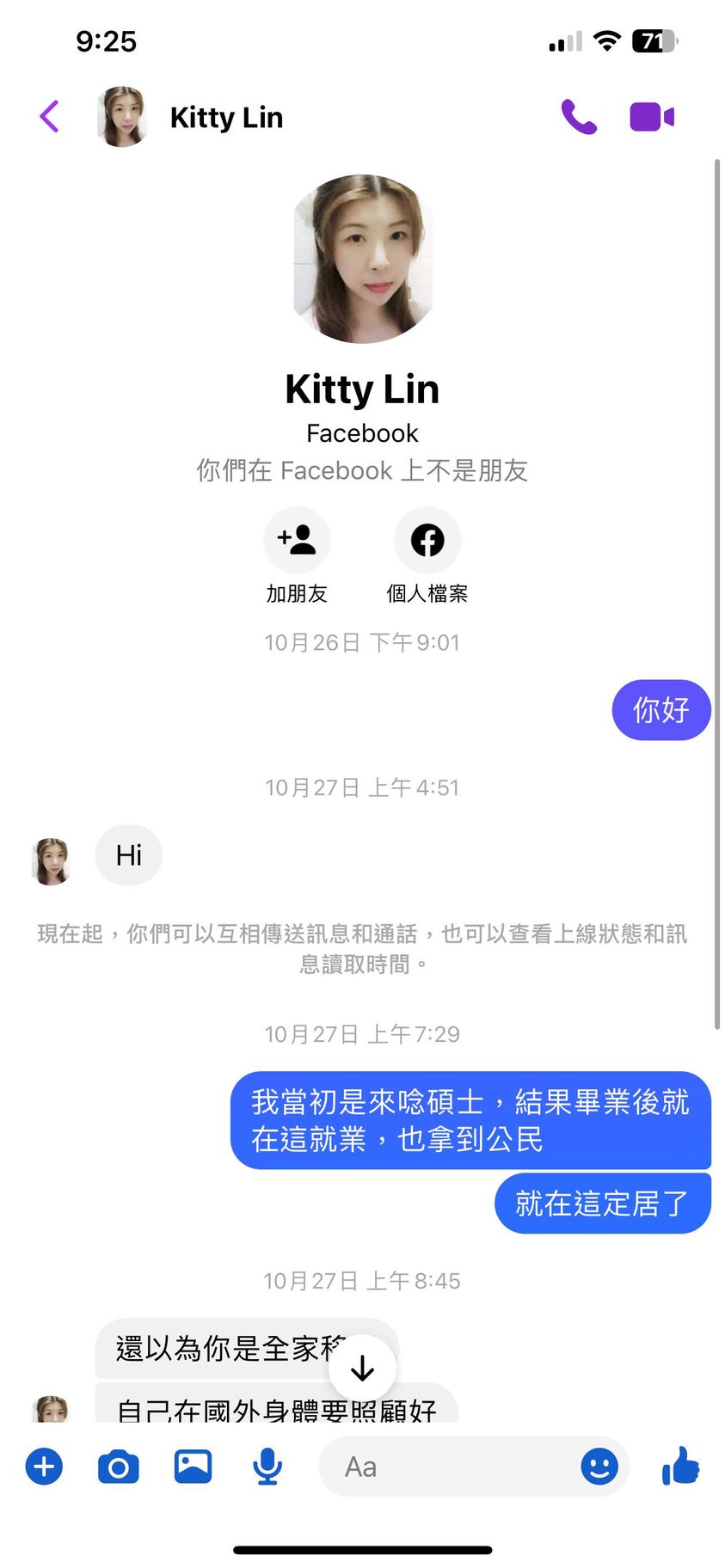The height and width of the screenshot is (1568, 725).
Task: Tap the 加朋友 add friend button
Action: tap(297, 540)
